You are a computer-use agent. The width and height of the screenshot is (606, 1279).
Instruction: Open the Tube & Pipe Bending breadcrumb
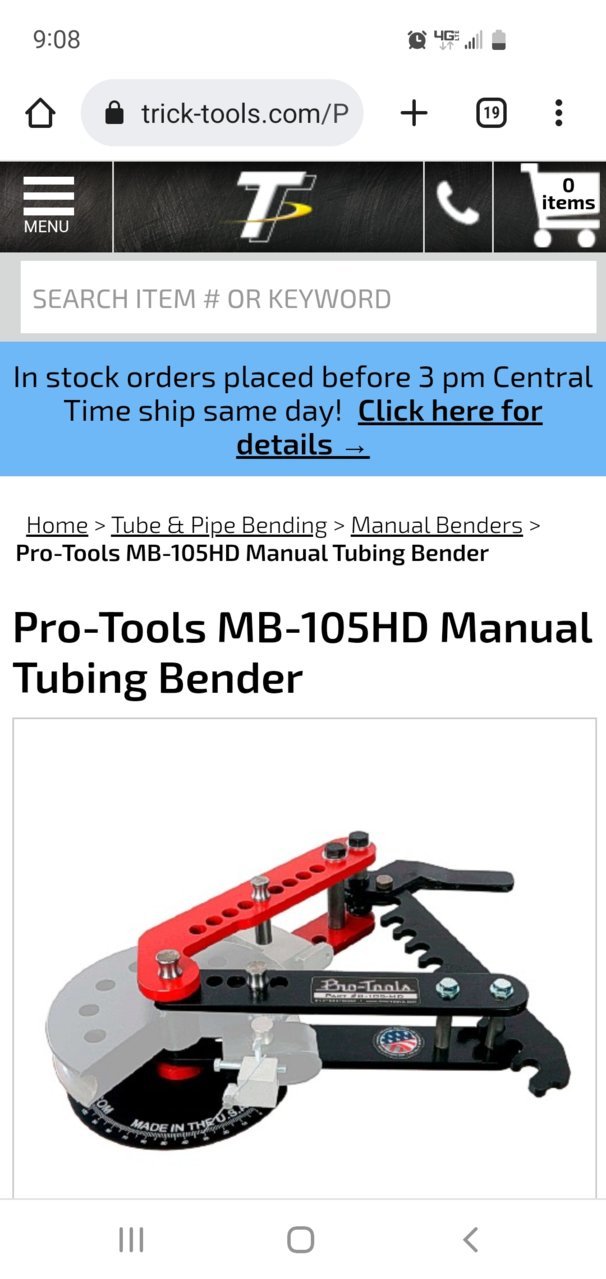219,525
